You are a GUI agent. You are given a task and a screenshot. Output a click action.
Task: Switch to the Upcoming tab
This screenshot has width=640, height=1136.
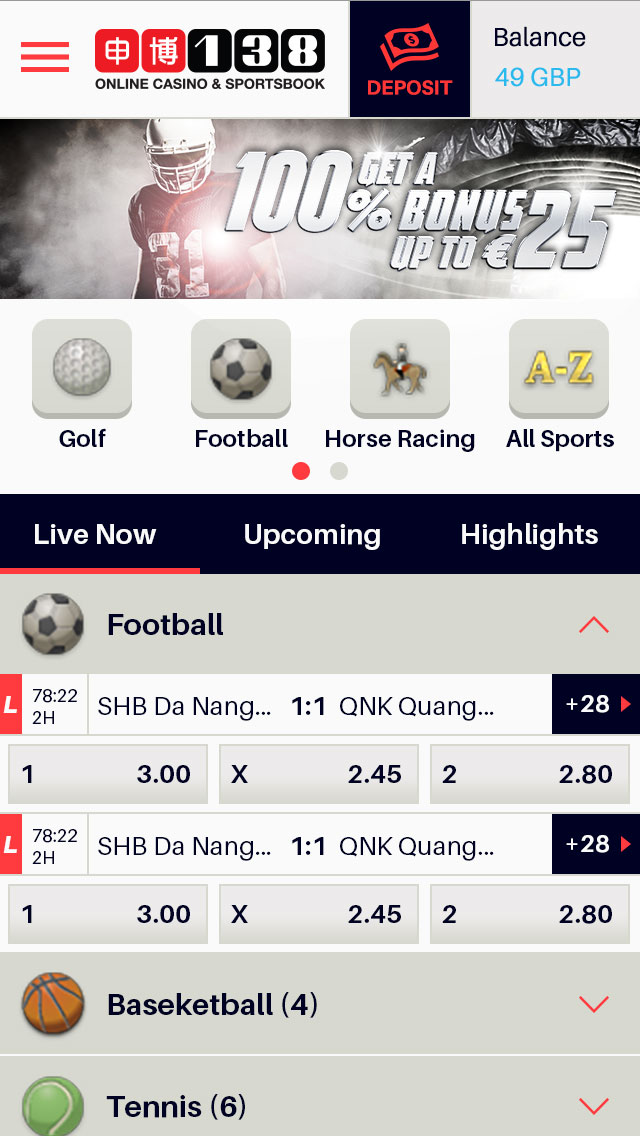312,535
